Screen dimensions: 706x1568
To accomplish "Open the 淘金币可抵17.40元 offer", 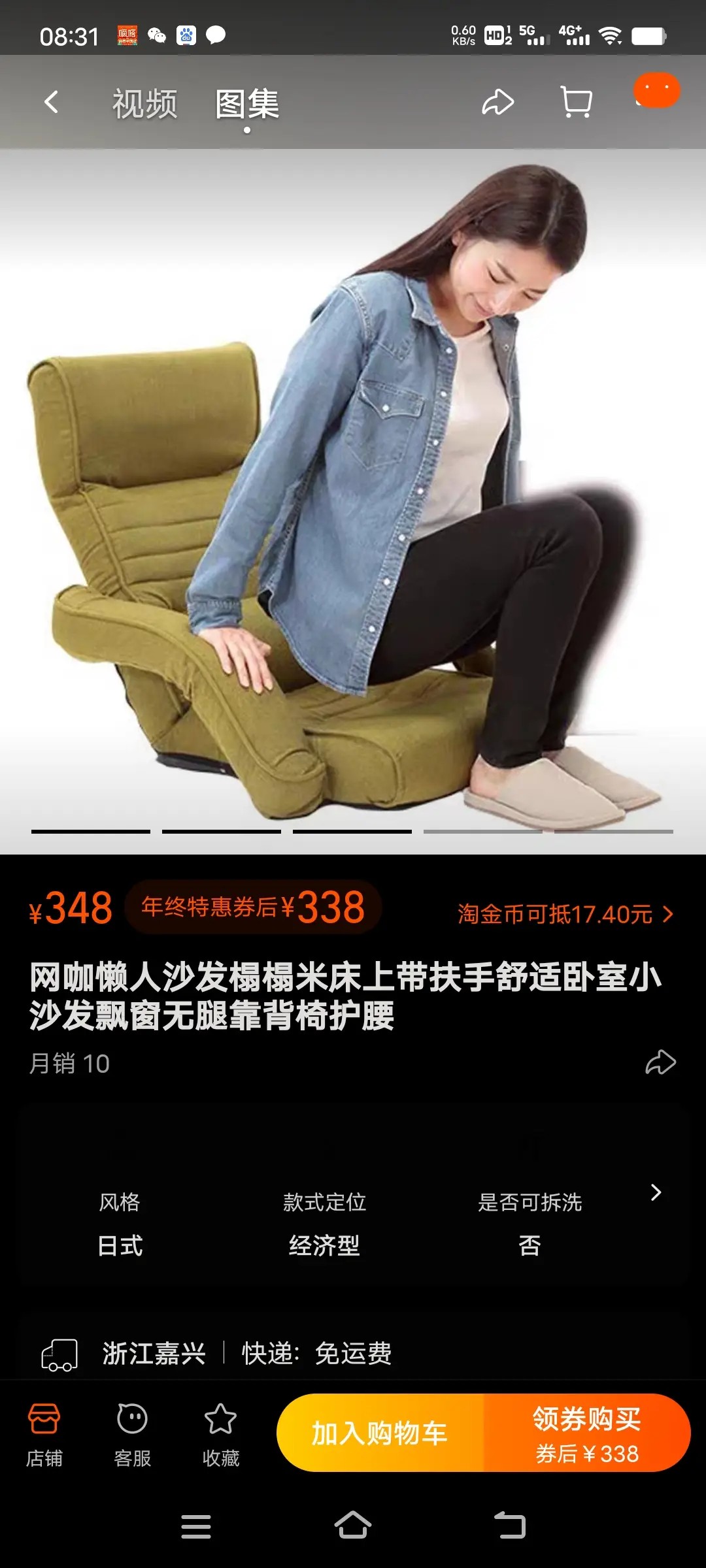I will click(565, 914).
